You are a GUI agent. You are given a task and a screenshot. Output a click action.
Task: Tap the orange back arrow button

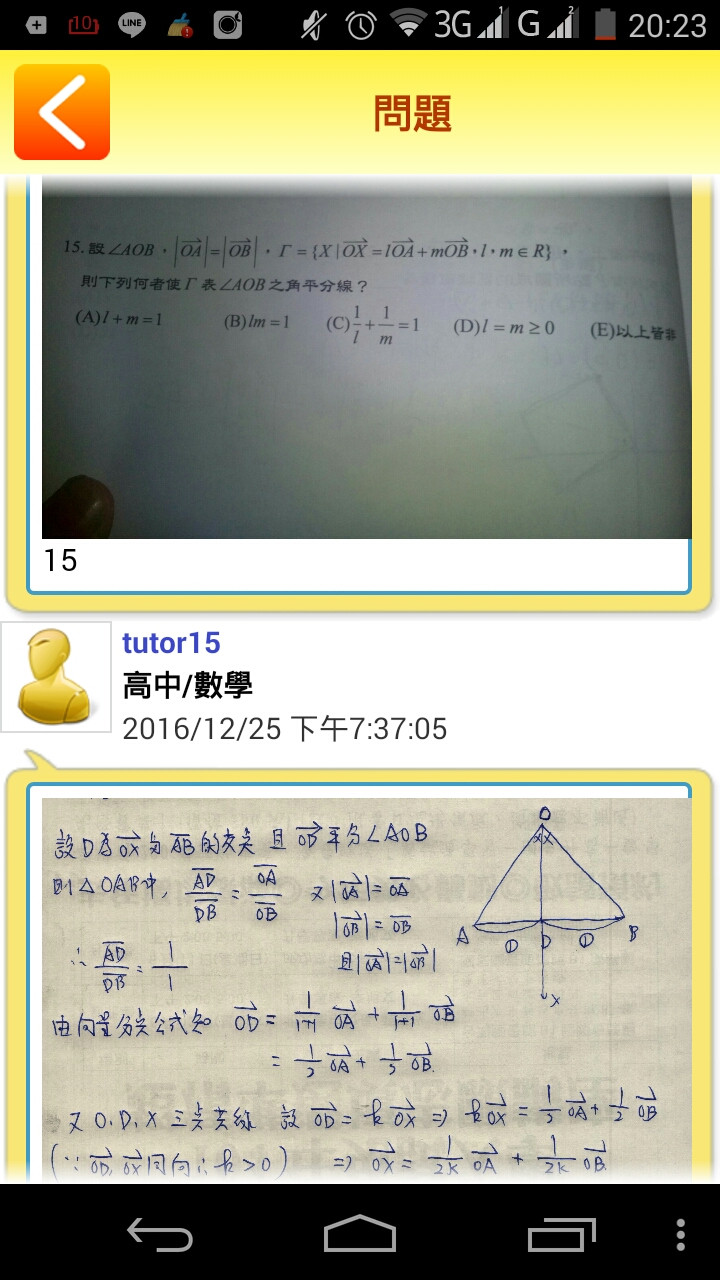(x=62, y=112)
